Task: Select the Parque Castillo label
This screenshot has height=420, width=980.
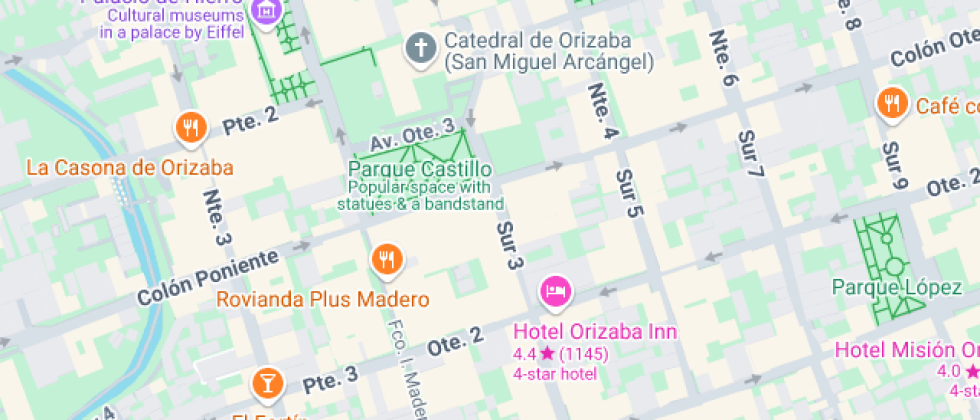Action: click(x=419, y=169)
